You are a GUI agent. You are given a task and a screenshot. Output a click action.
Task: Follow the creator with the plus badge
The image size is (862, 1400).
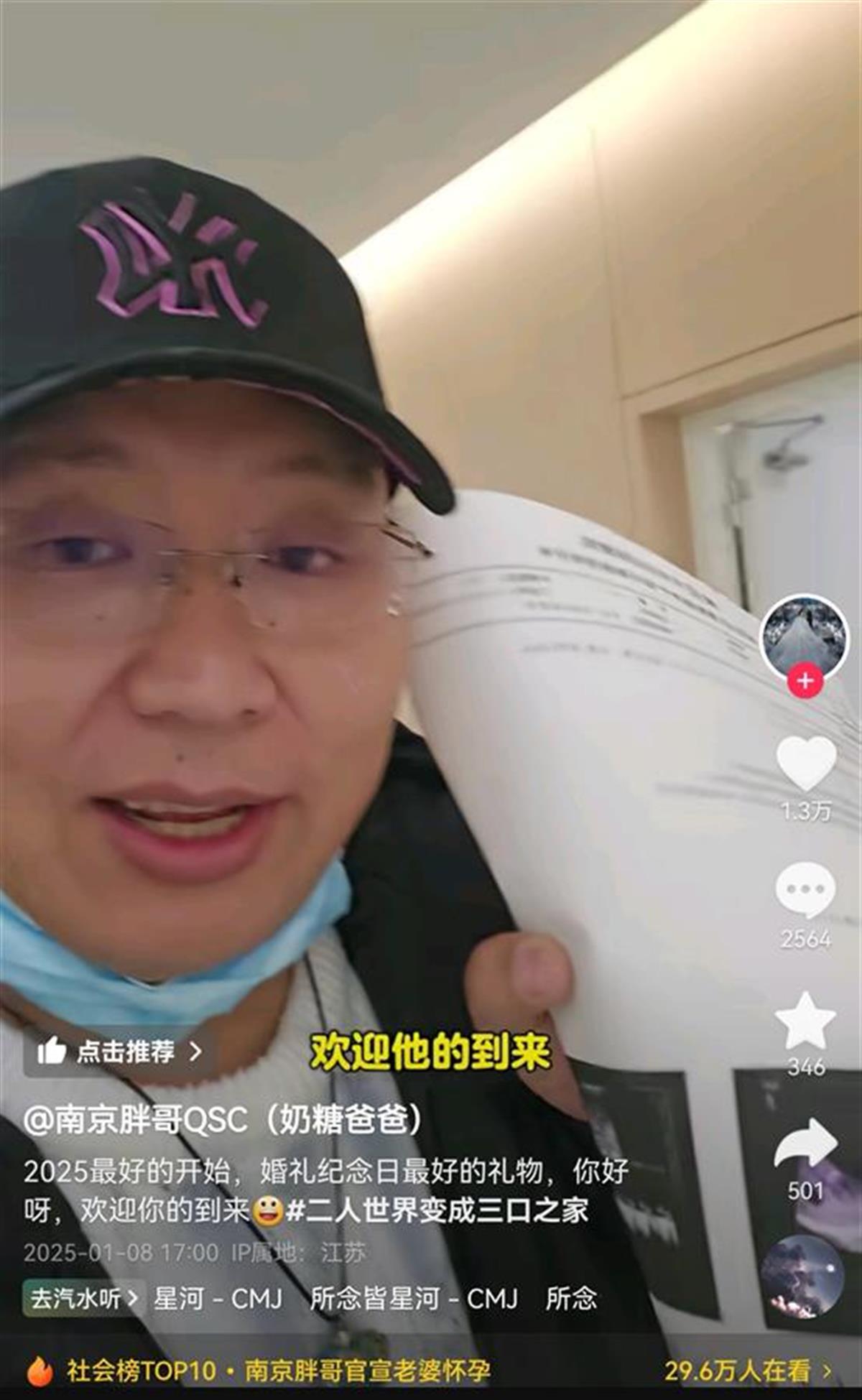click(805, 680)
